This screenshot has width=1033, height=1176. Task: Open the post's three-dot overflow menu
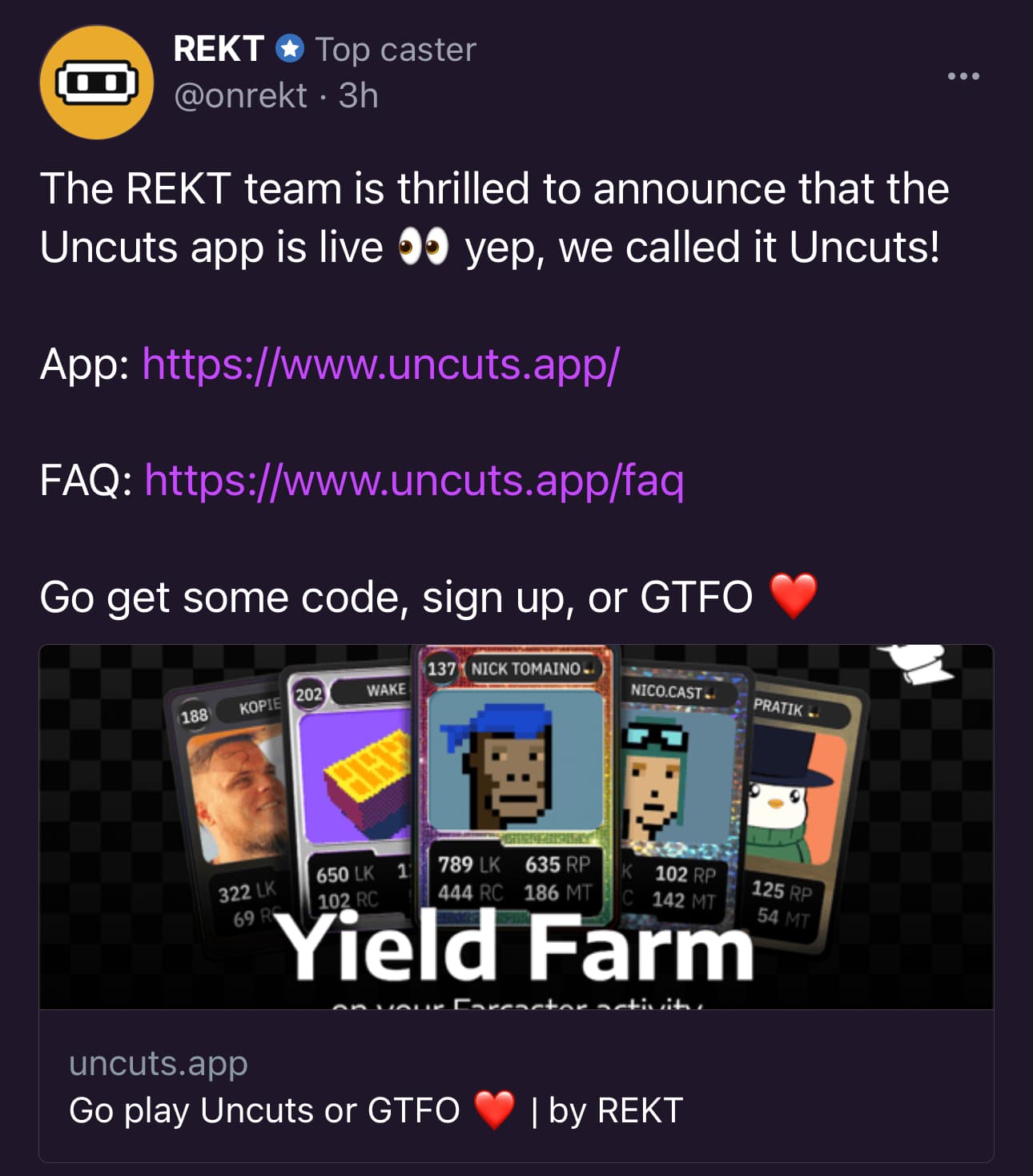[x=963, y=76]
